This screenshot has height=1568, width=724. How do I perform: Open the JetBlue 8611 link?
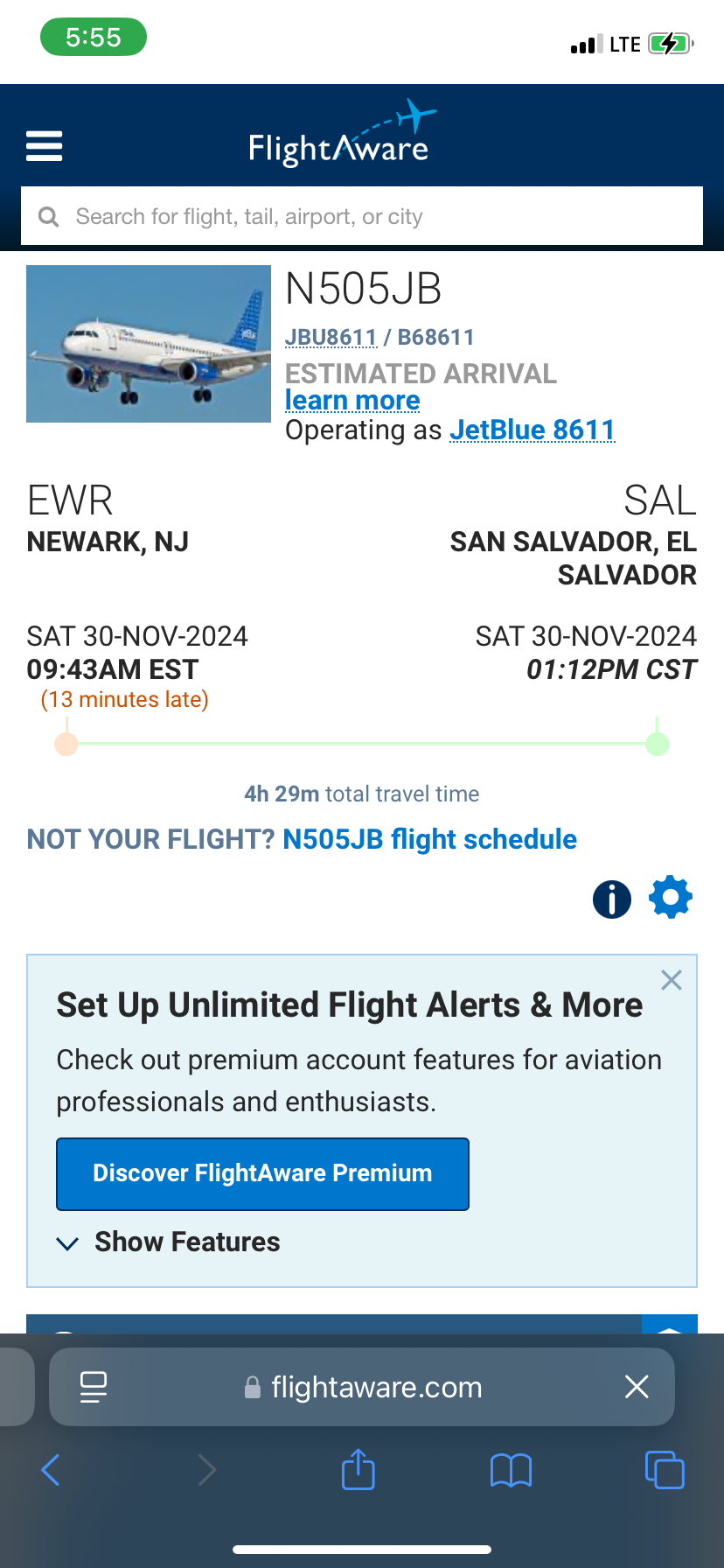point(532,430)
